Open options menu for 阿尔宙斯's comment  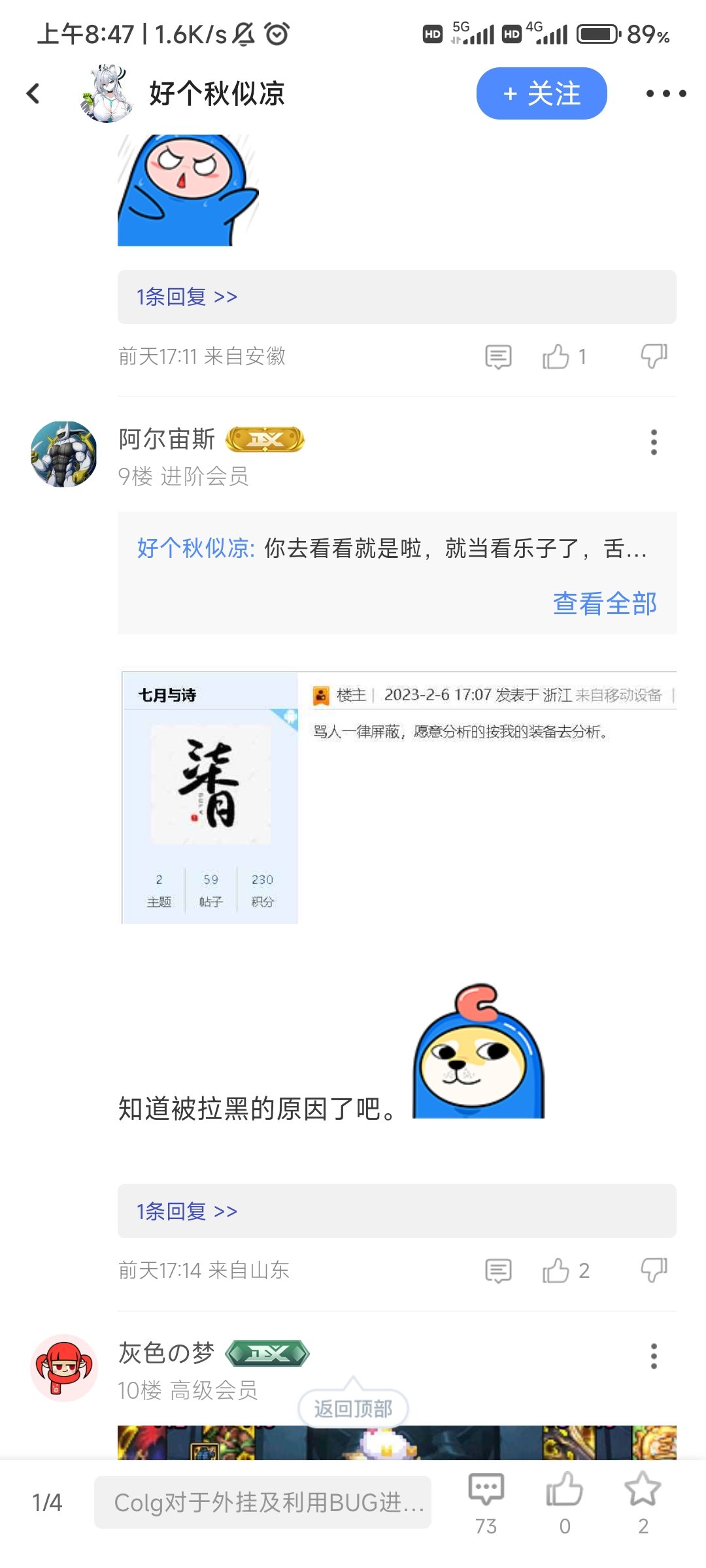(654, 442)
